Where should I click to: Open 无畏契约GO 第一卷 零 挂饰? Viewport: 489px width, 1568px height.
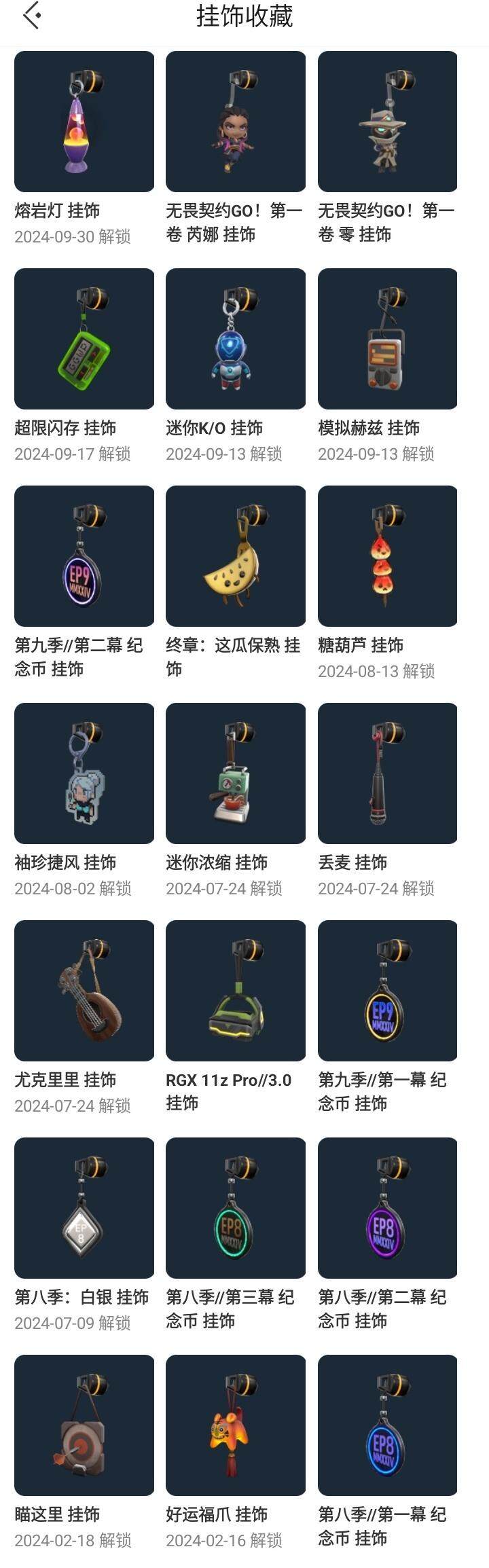(x=387, y=122)
